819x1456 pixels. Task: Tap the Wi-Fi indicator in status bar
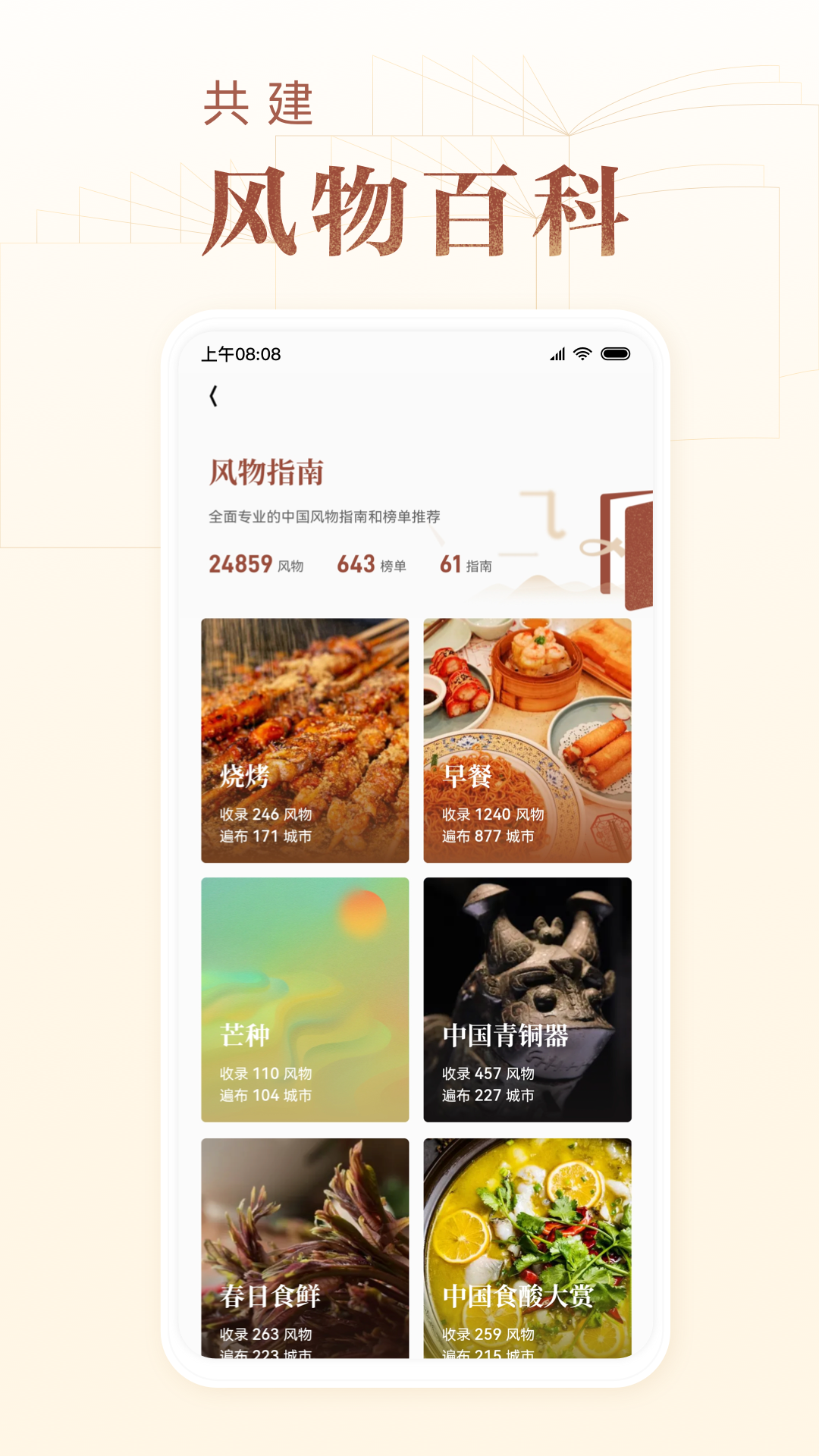(581, 353)
